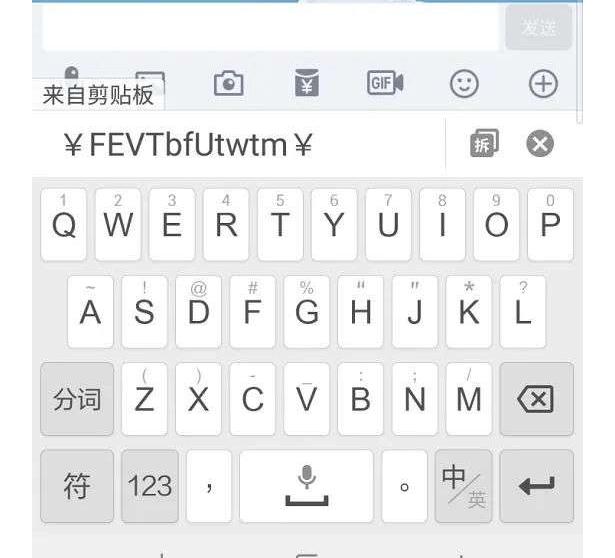
Task: Tap the backspace delete key
Action: (x=537, y=400)
